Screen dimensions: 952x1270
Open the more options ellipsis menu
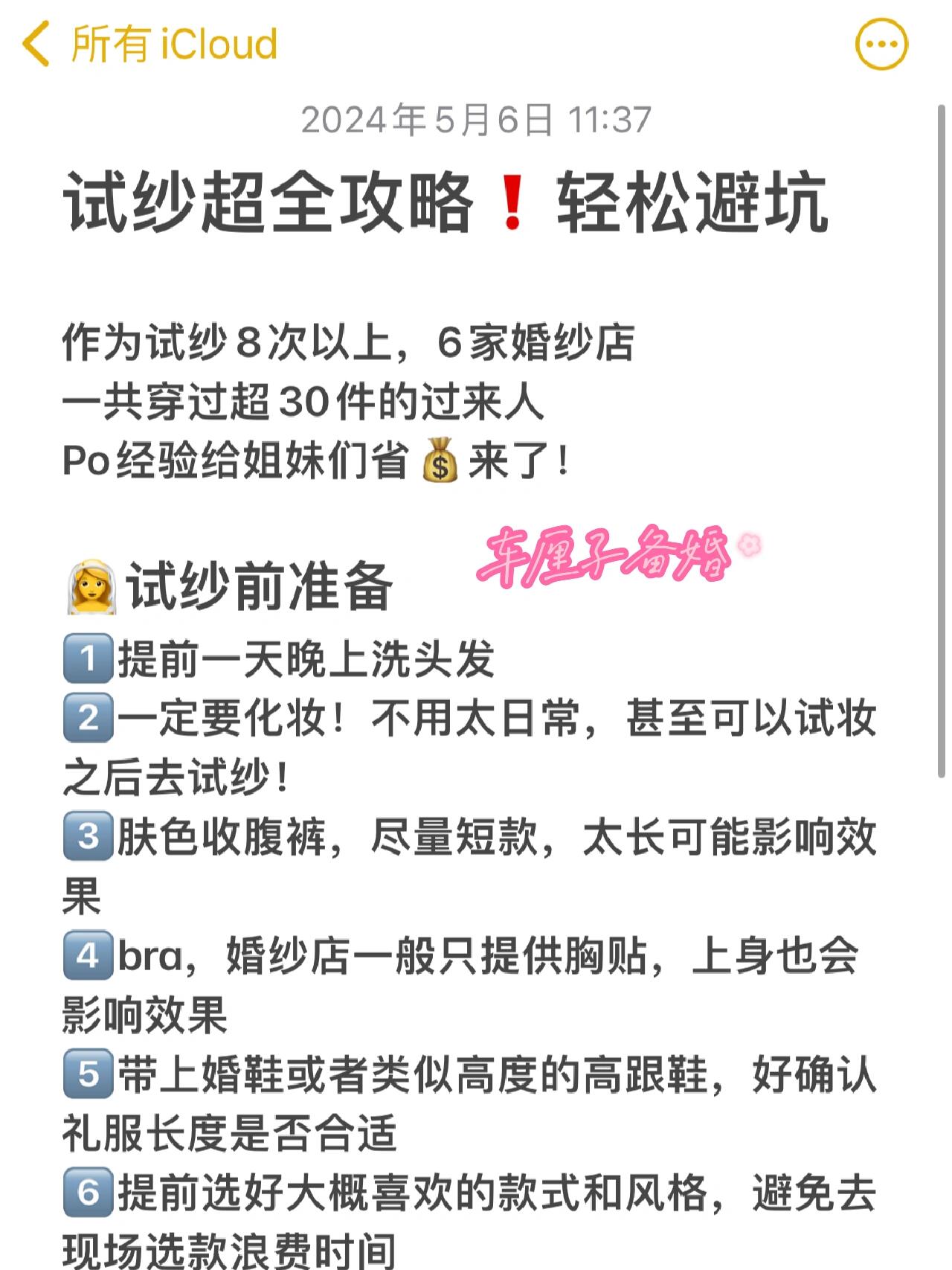pos(881,45)
